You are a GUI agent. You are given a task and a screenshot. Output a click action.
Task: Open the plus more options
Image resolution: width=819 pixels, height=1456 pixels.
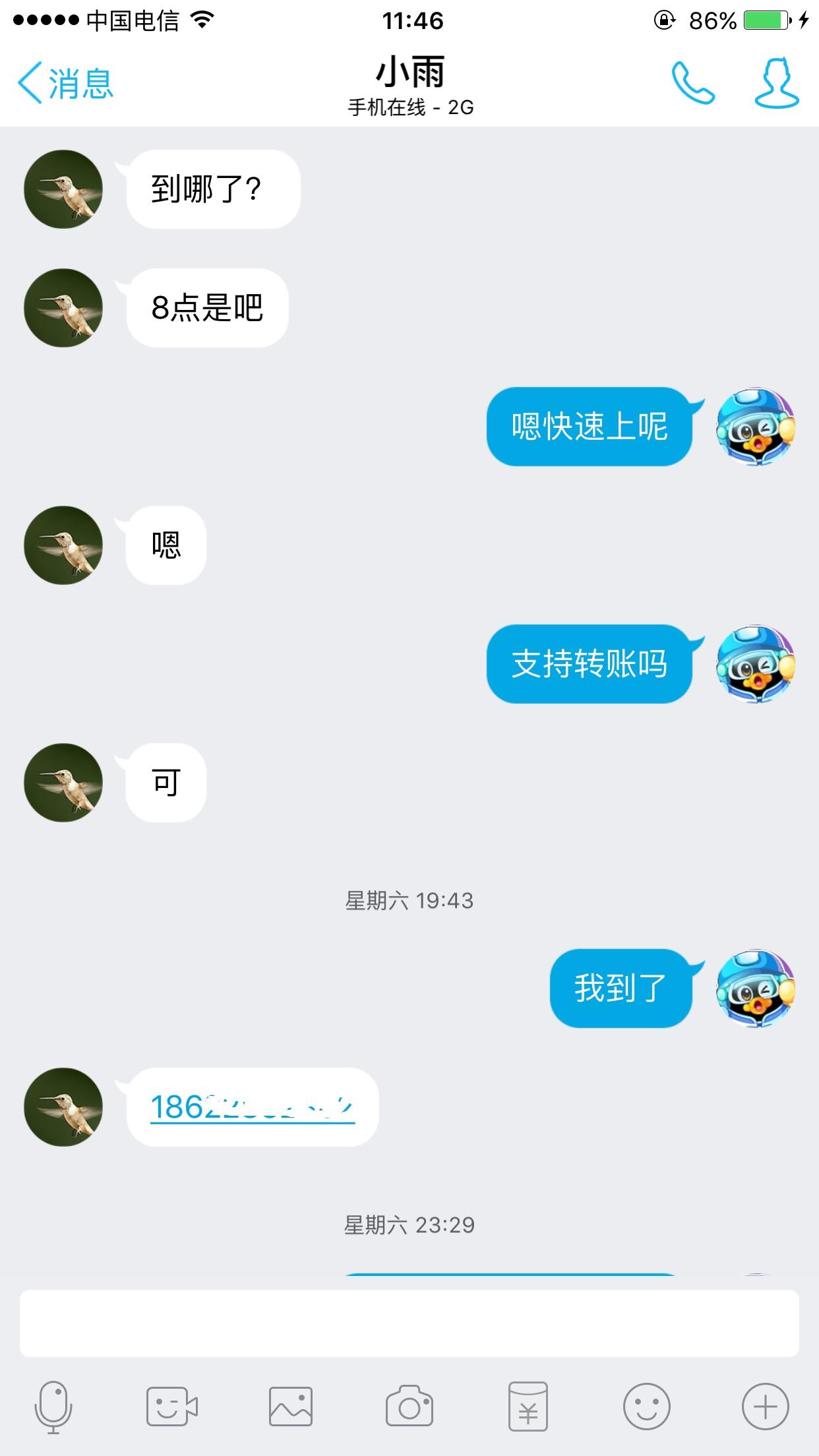pyautogui.click(x=765, y=1407)
